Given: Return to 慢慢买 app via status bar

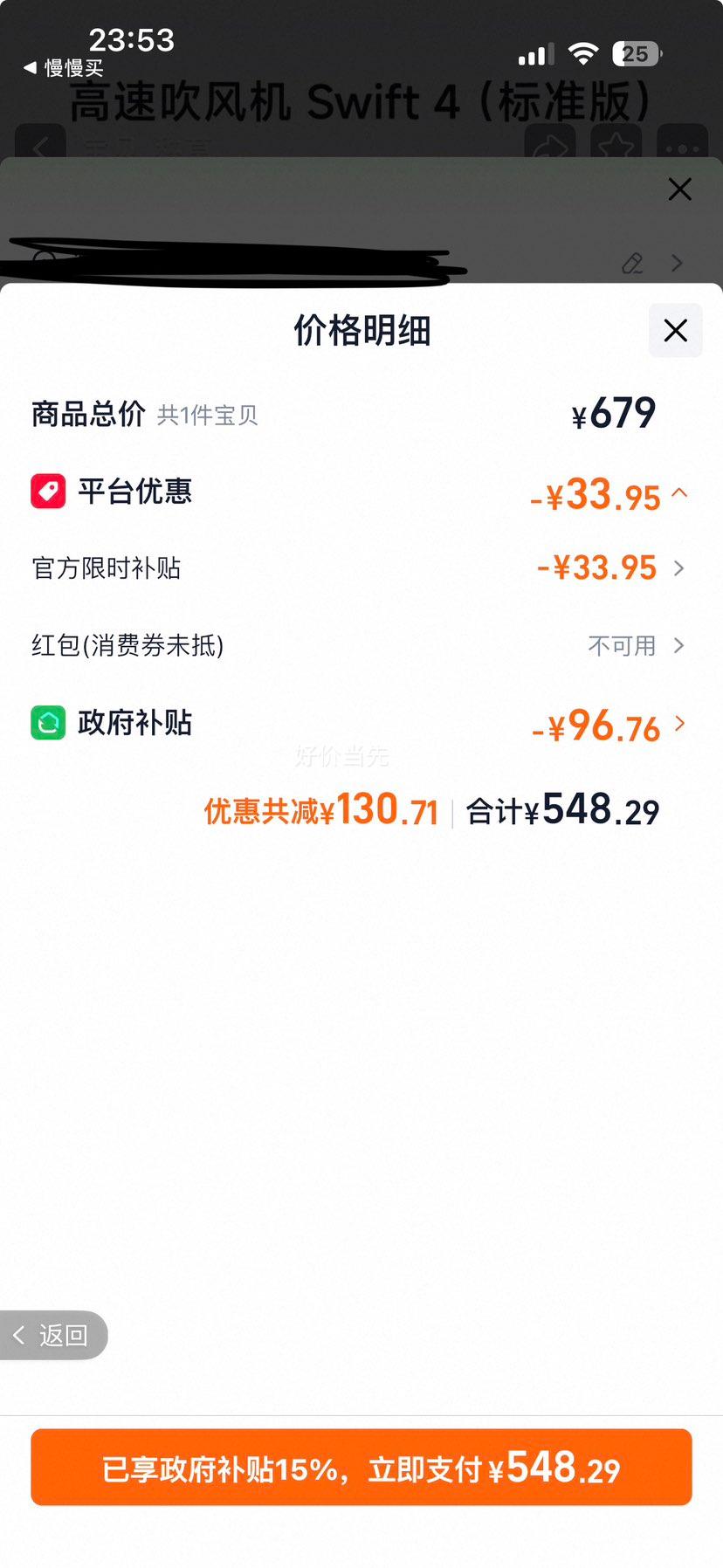Looking at the screenshot, I should (x=63, y=67).
